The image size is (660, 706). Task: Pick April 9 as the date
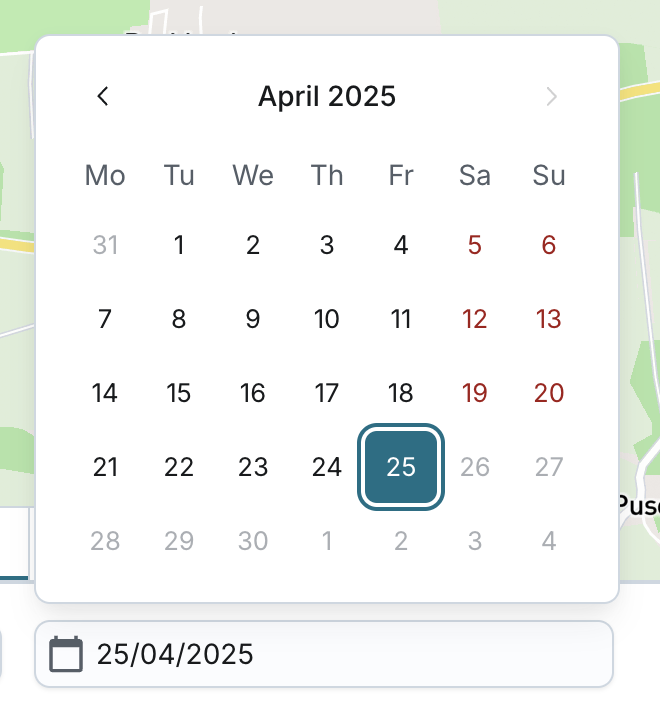(253, 319)
